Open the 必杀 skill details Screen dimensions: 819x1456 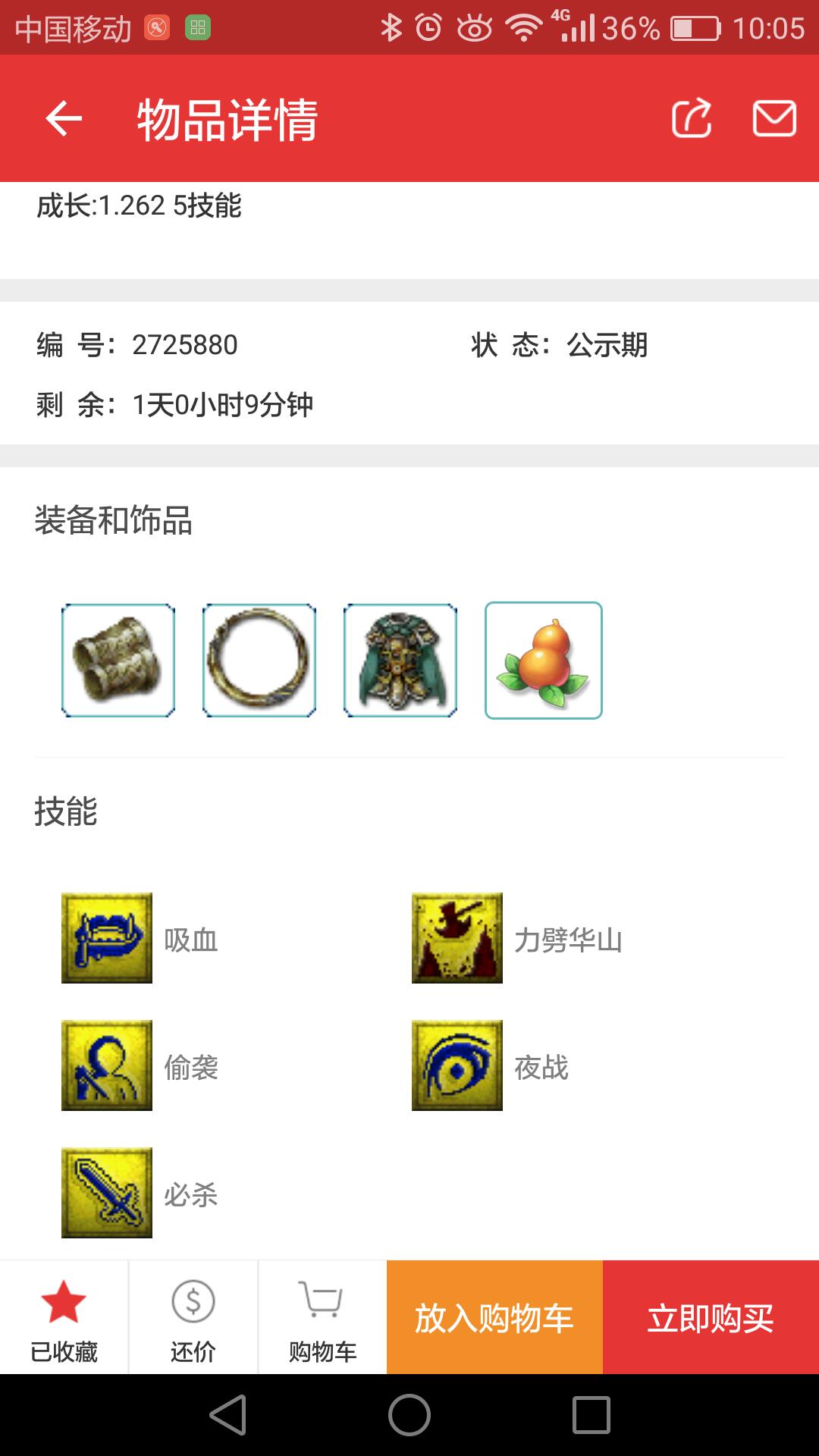tap(107, 1193)
